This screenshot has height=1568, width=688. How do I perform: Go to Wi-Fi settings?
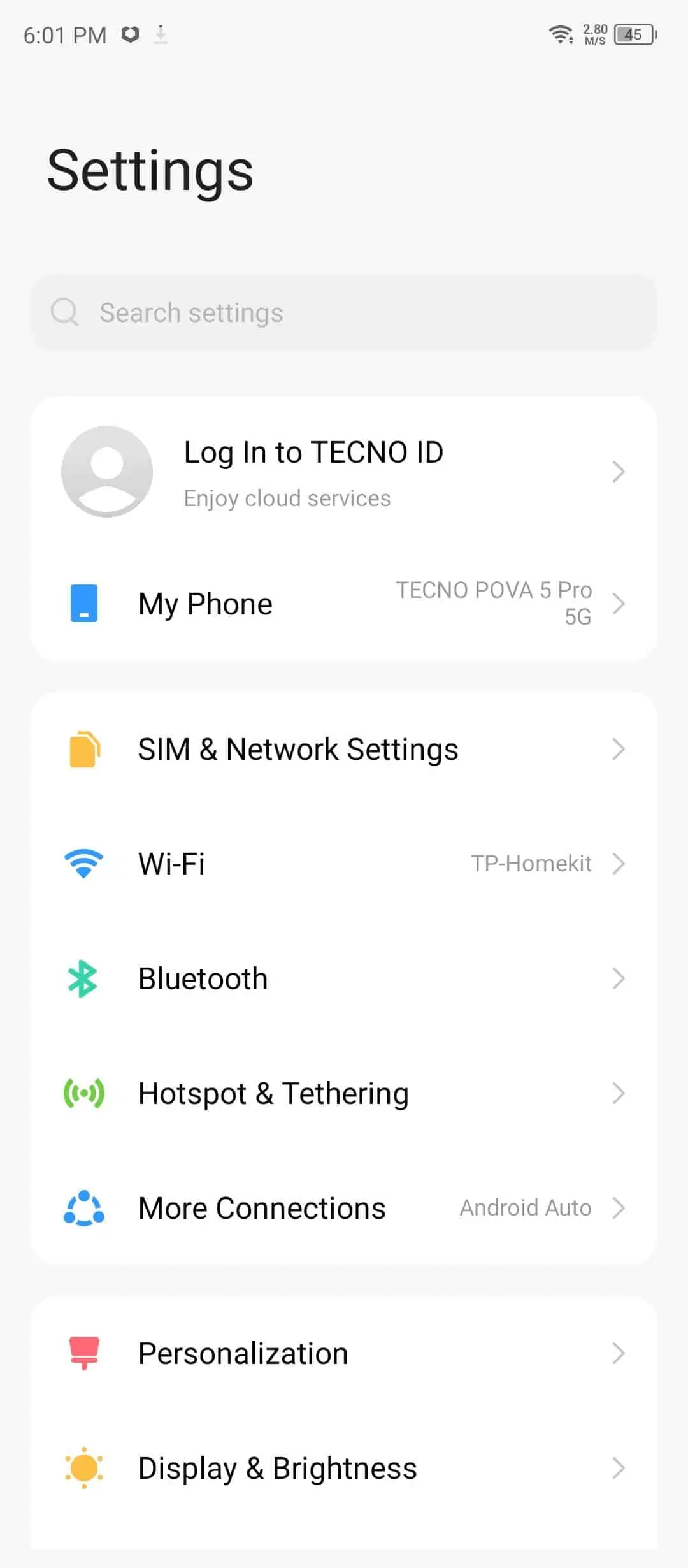click(344, 864)
